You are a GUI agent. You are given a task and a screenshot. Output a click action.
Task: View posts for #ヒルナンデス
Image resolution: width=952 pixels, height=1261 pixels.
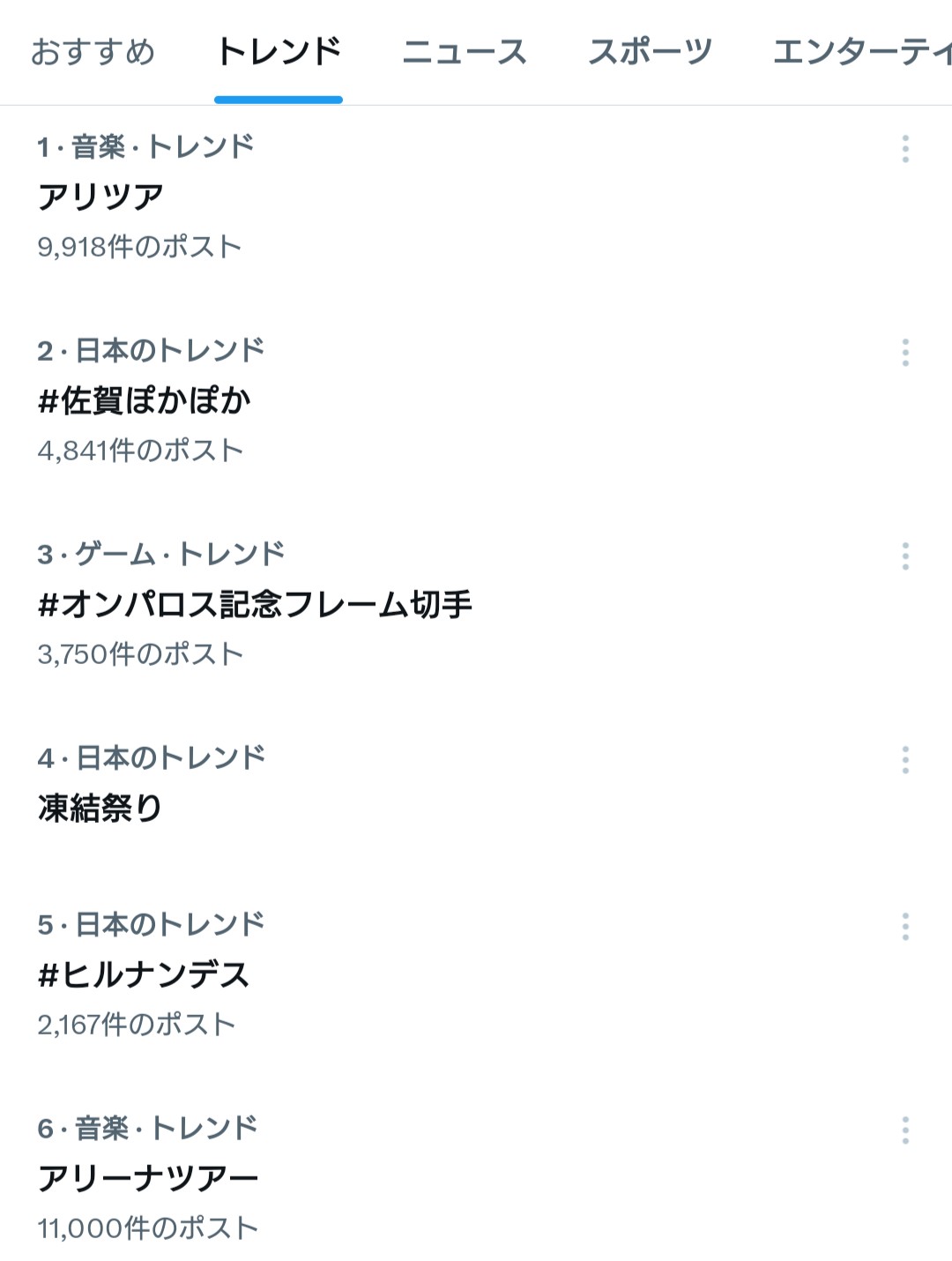[145, 974]
